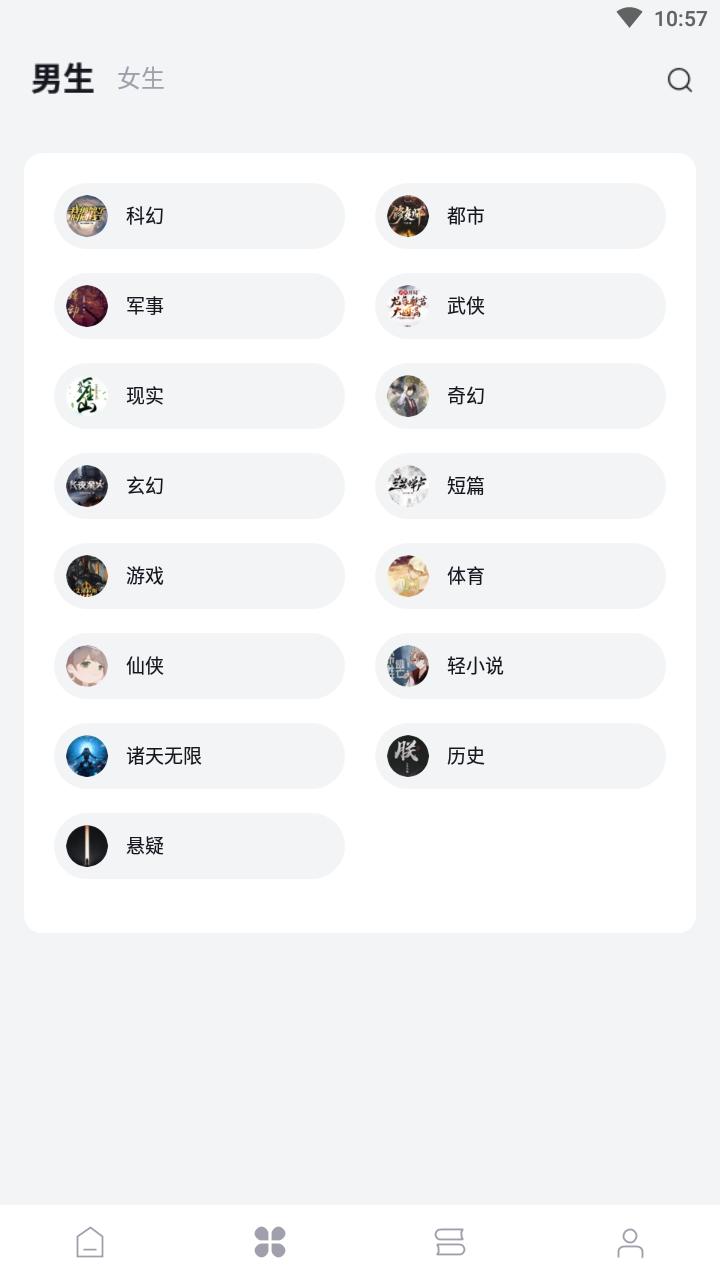Select the 男生 tab
This screenshot has height=1280, width=720.
click(61, 79)
